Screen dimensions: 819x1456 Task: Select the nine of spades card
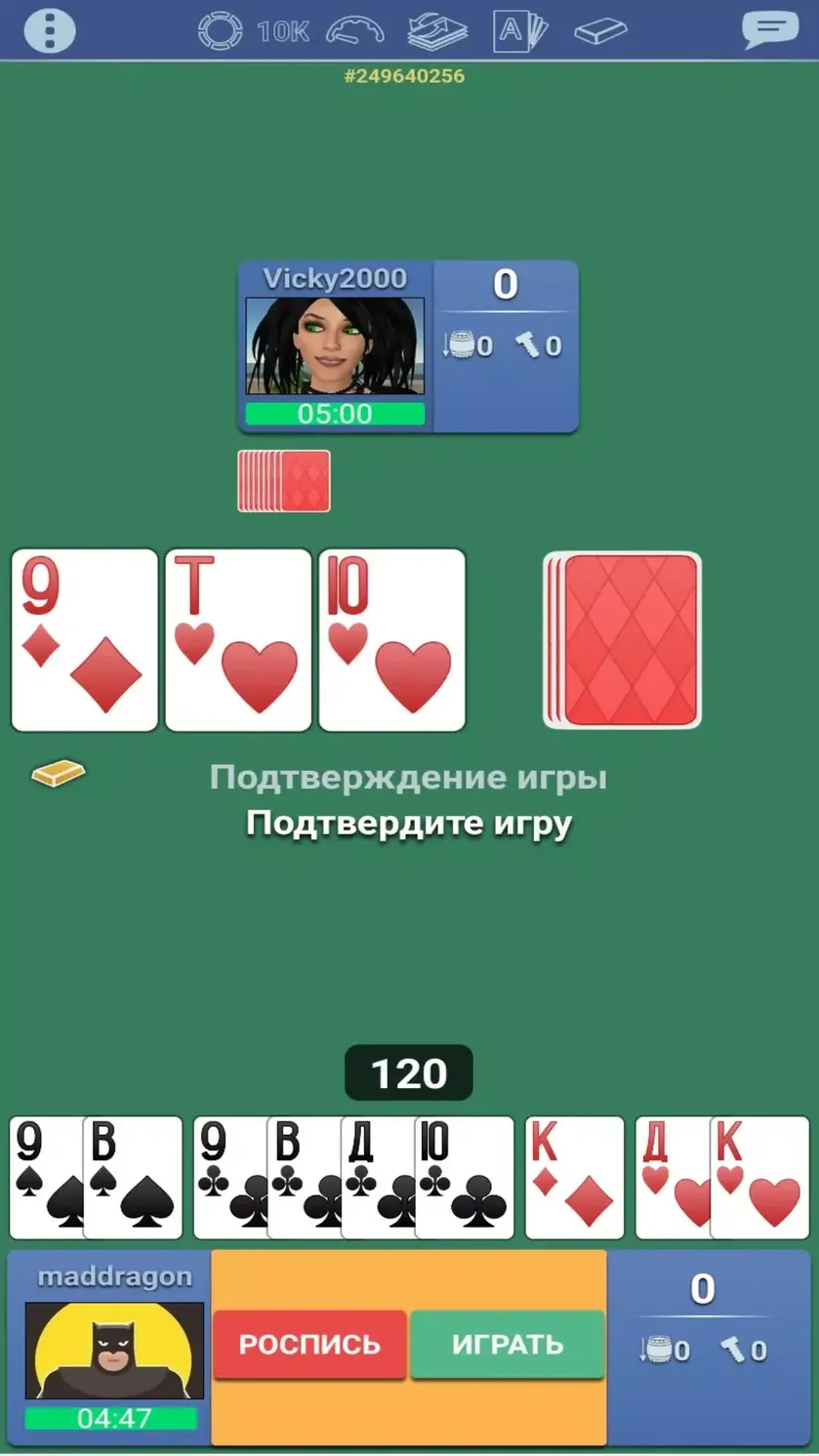click(46, 1178)
